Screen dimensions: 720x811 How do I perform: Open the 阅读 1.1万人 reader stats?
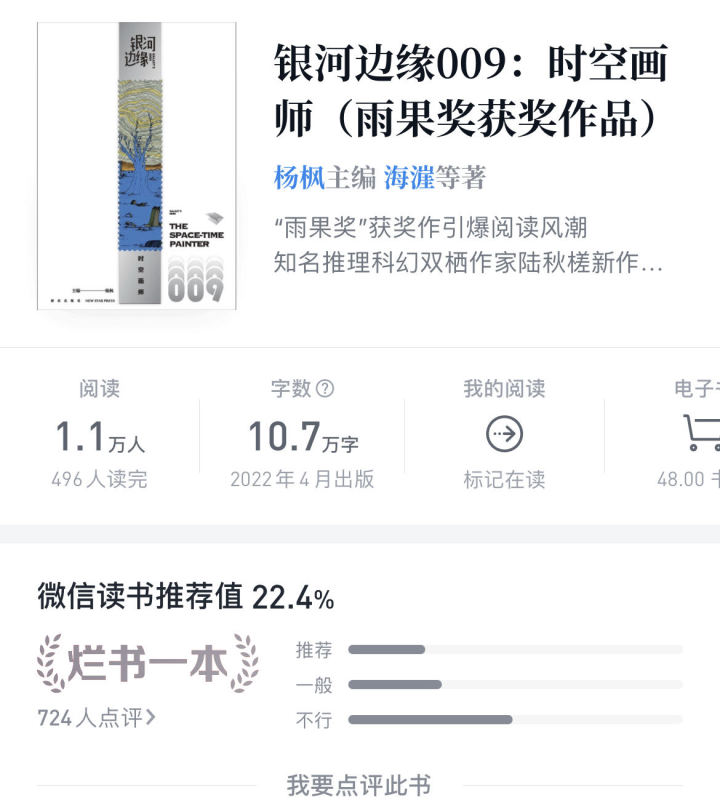click(99, 435)
